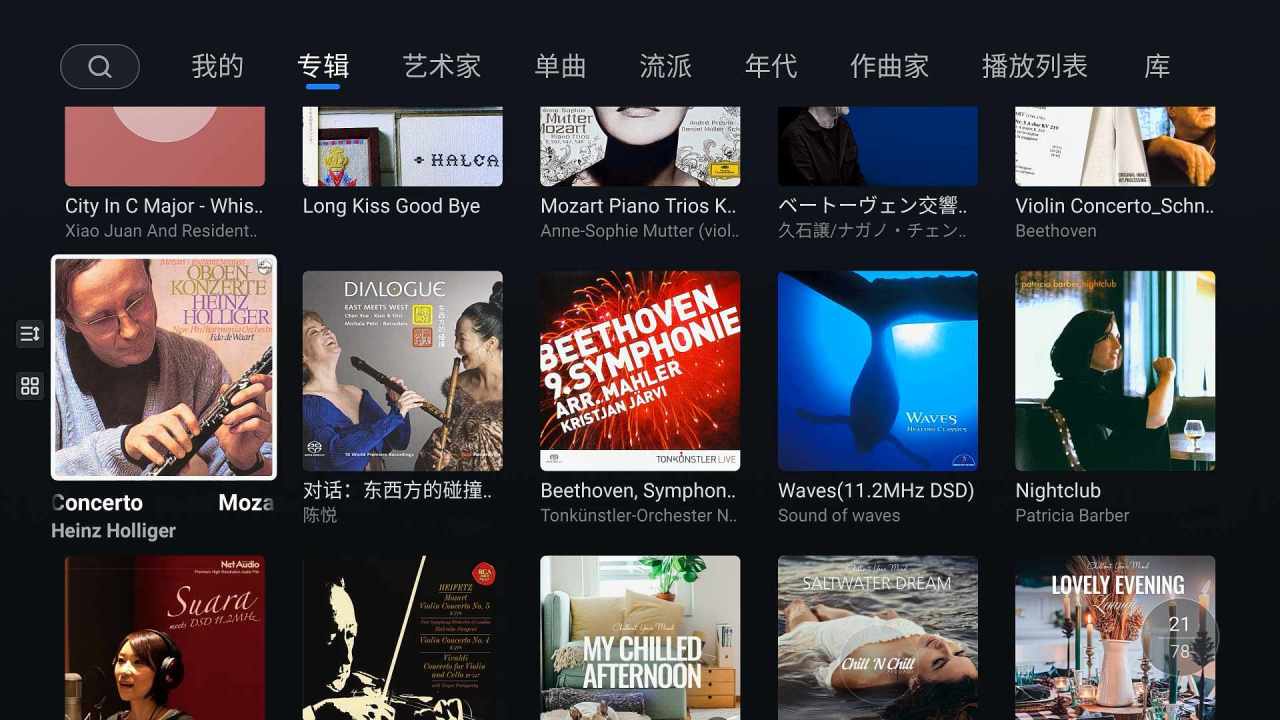Open Patricia Barber's Nightclub album
This screenshot has height=720, width=1280.
[x=1115, y=371]
